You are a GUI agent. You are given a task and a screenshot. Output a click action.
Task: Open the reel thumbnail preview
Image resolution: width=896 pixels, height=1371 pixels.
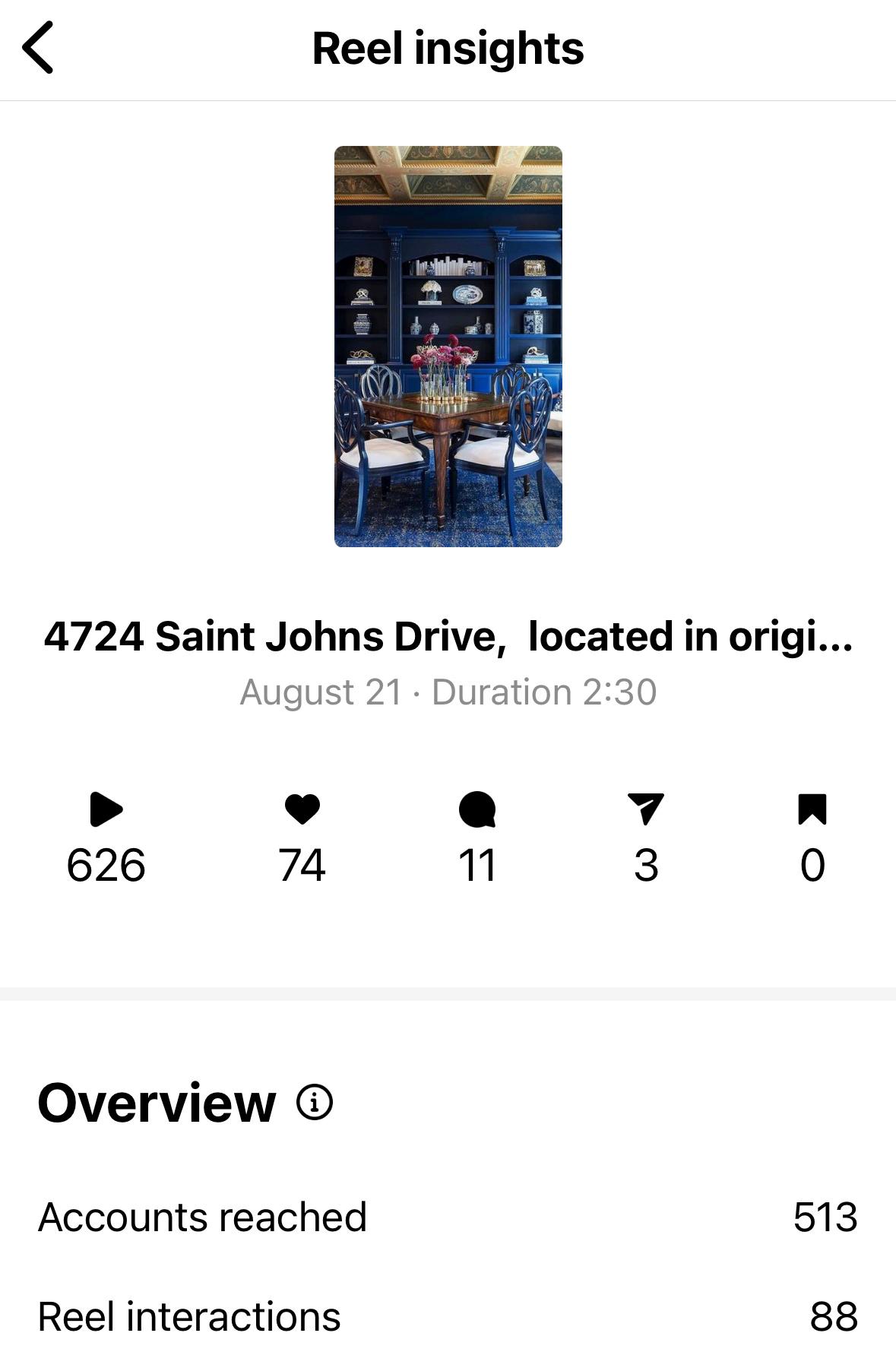pos(448,347)
